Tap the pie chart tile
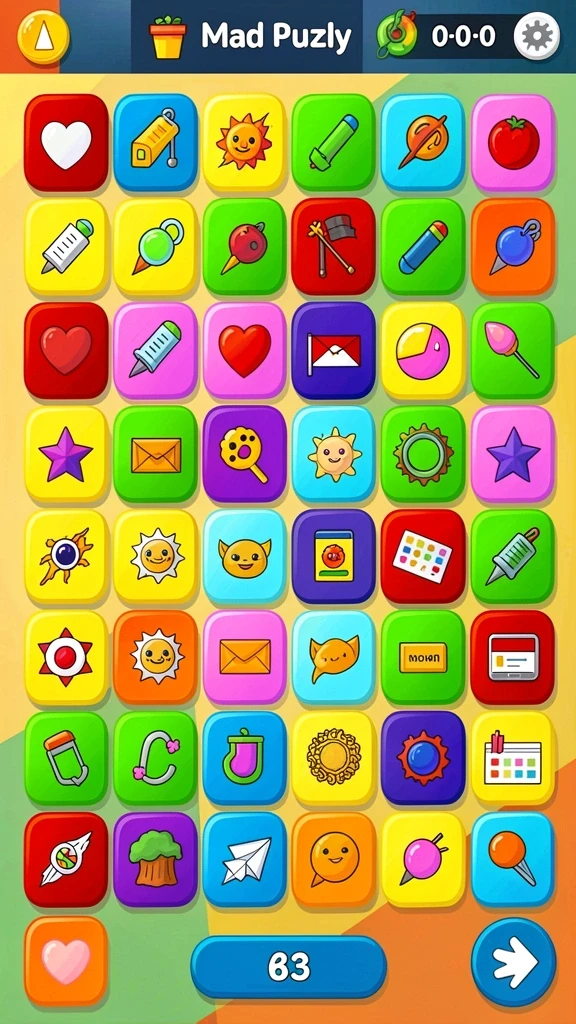The width and height of the screenshot is (576, 1024). tap(423, 350)
